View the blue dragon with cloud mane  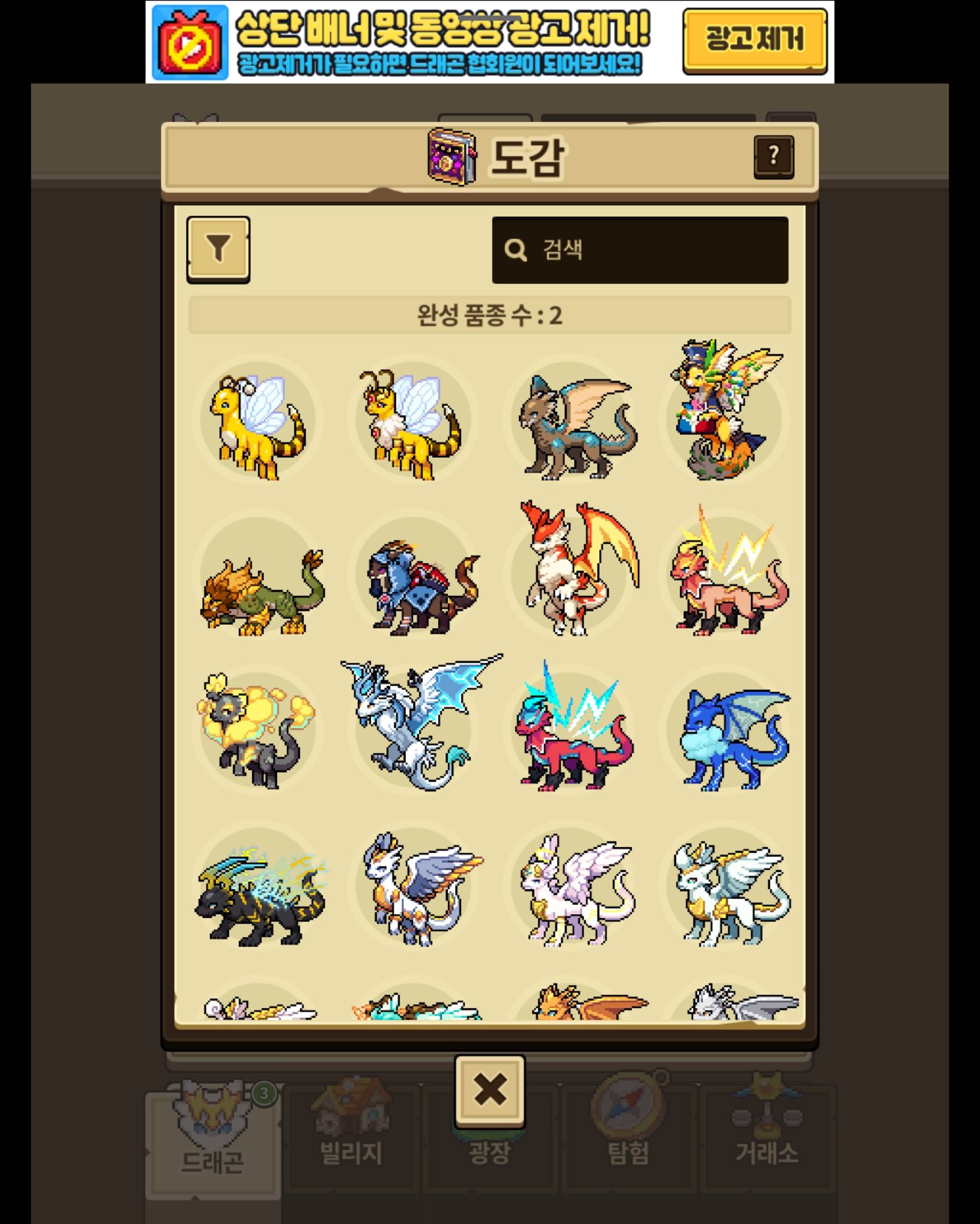tap(732, 738)
